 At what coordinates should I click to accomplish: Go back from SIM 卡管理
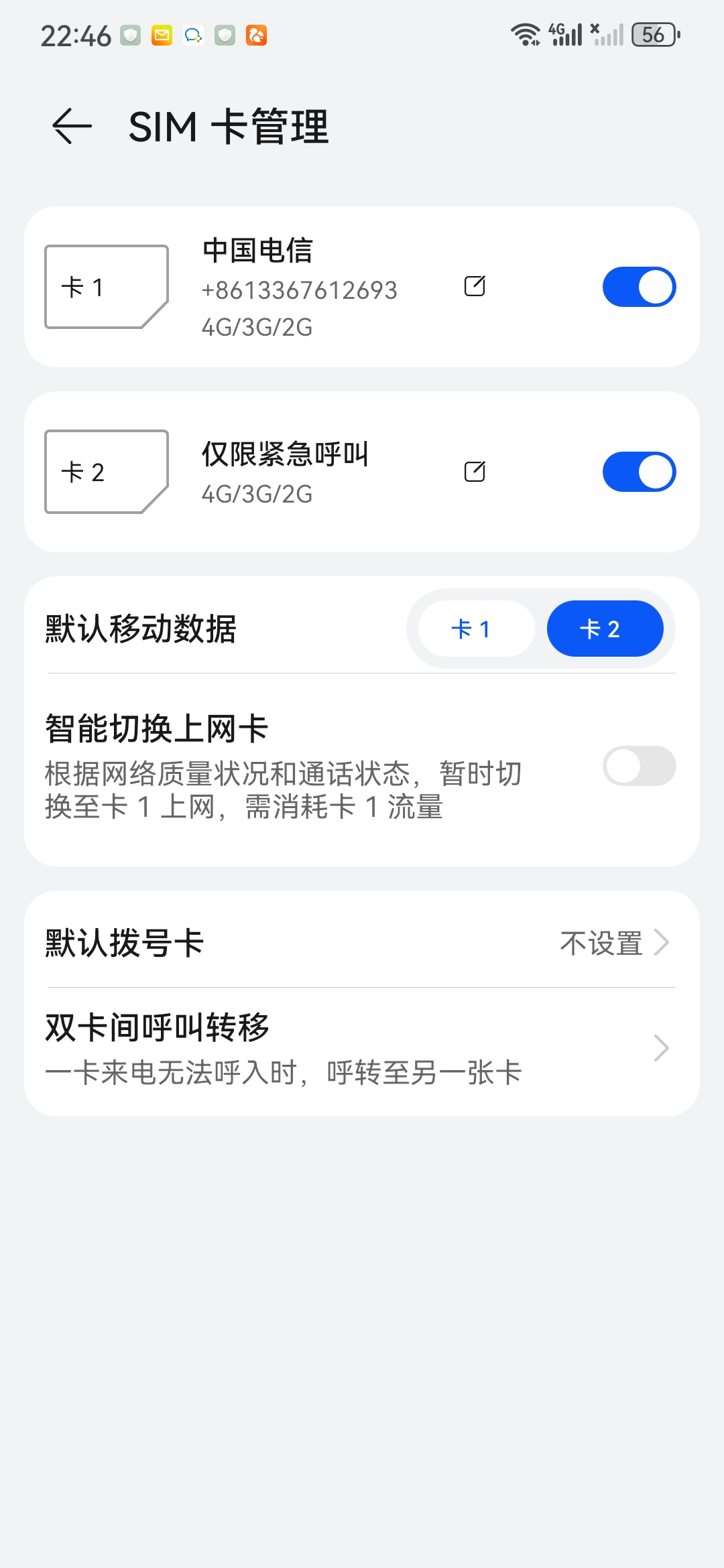point(72,126)
